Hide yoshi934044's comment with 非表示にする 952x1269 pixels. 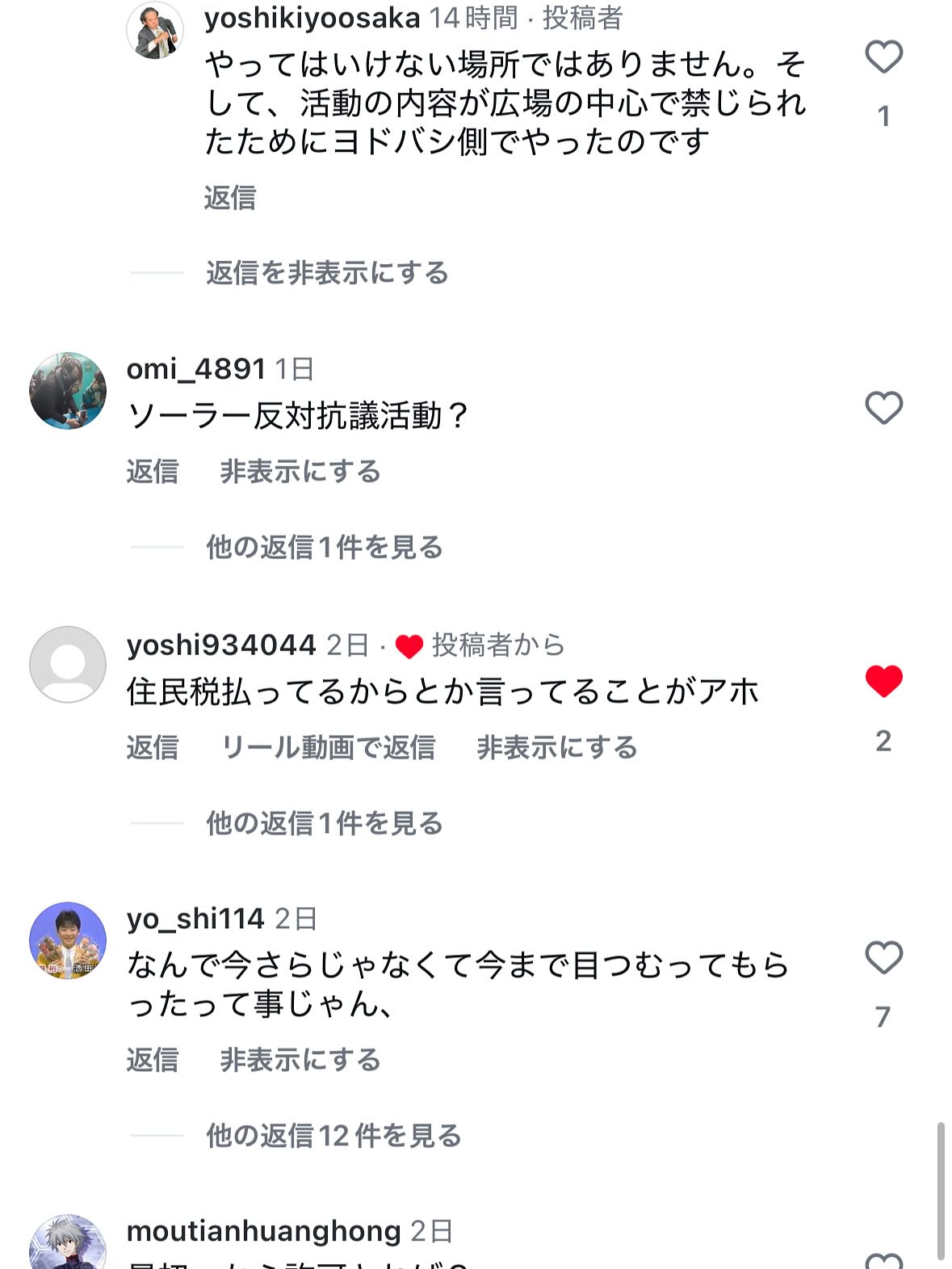[x=556, y=748]
